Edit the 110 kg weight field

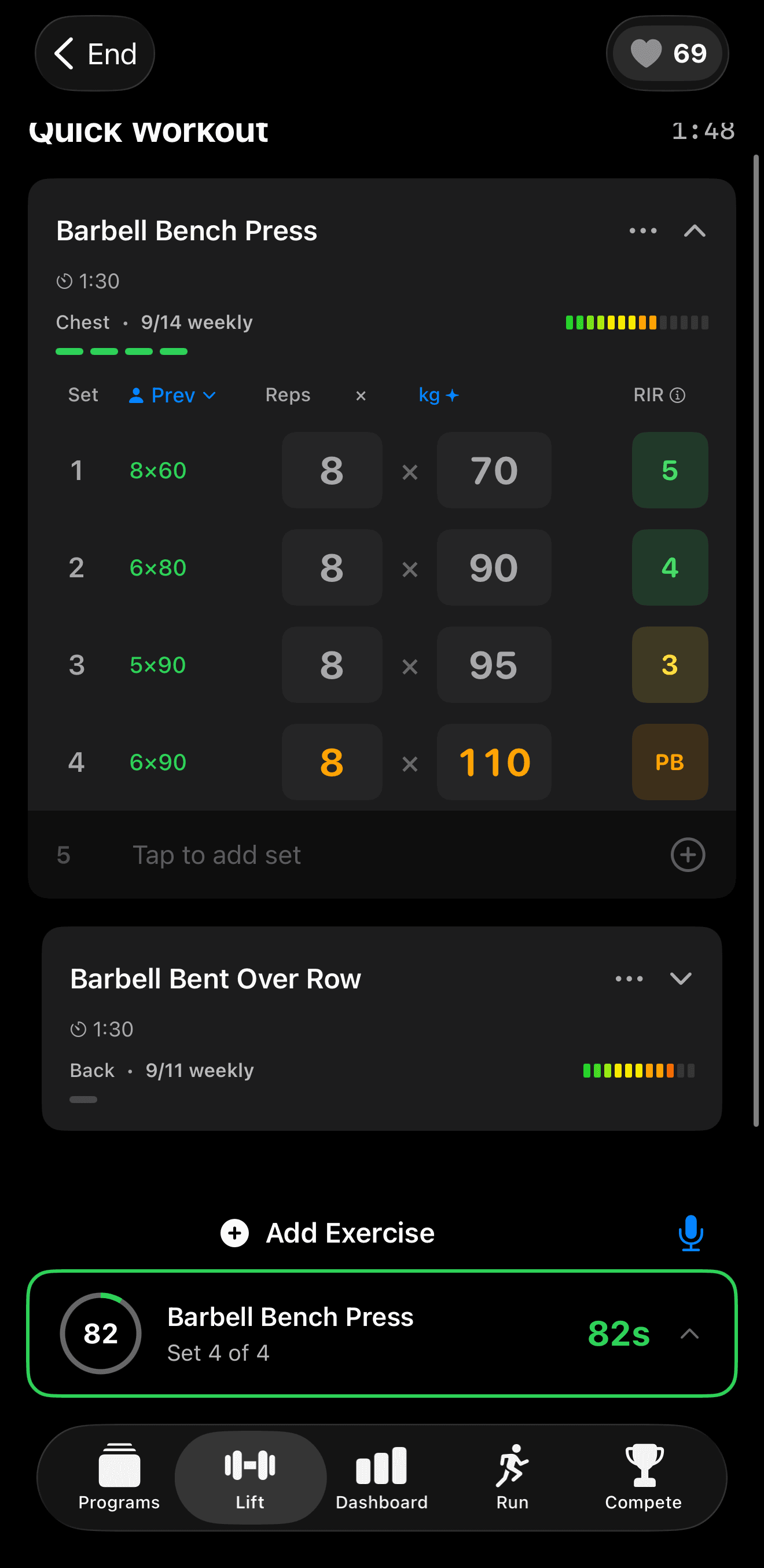[x=494, y=762]
